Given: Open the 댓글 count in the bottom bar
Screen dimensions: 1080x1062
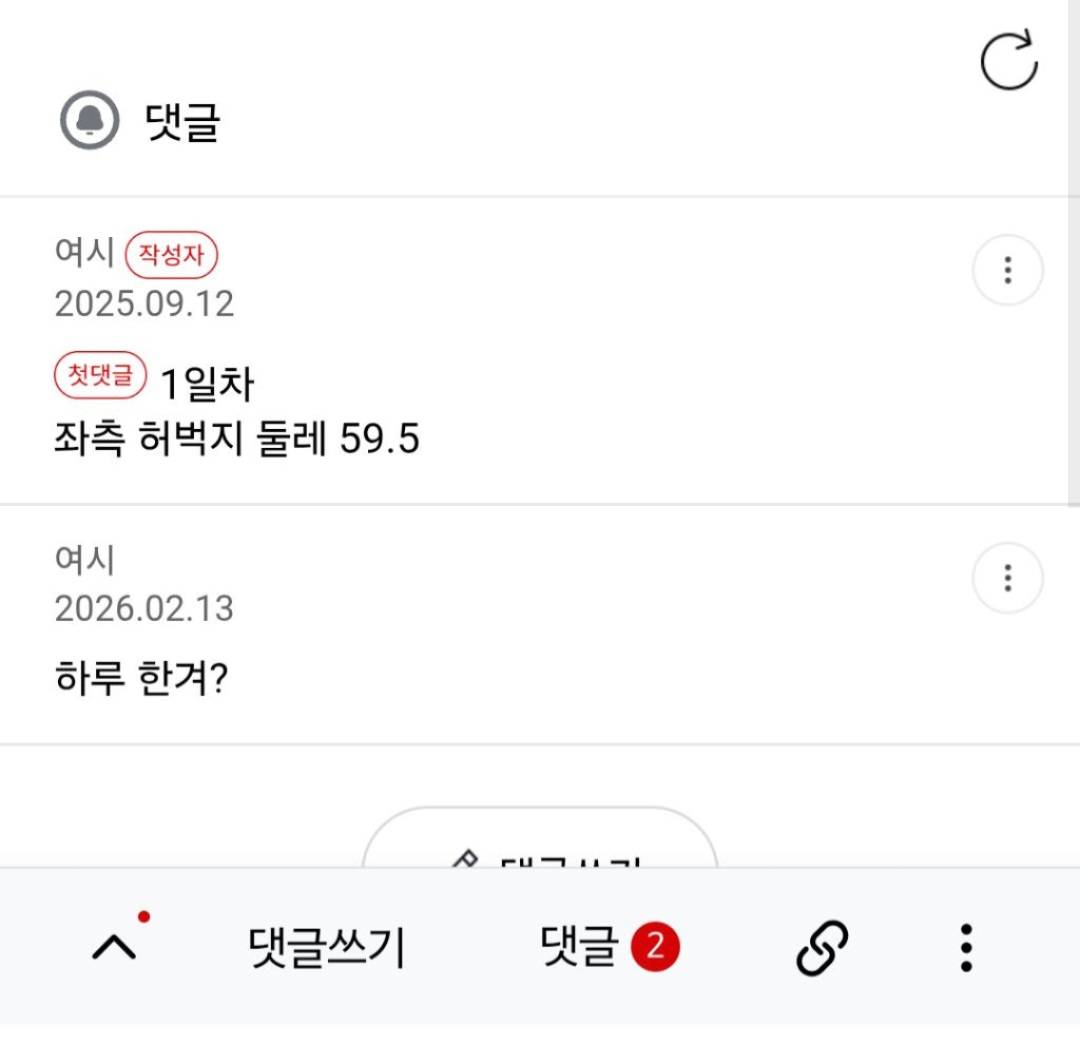Looking at the screenshot, I should tap(608, 946).
